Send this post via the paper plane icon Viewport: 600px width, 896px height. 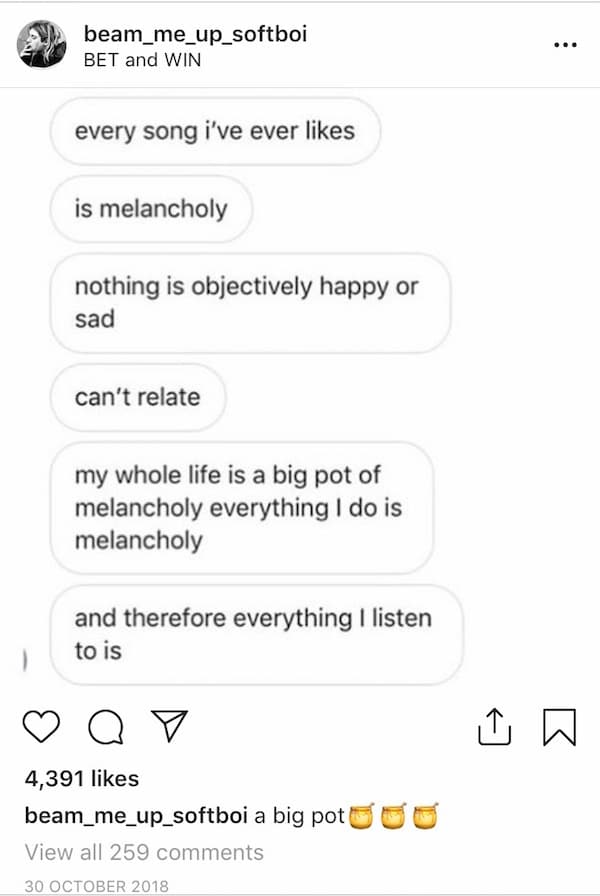point(168,727)
